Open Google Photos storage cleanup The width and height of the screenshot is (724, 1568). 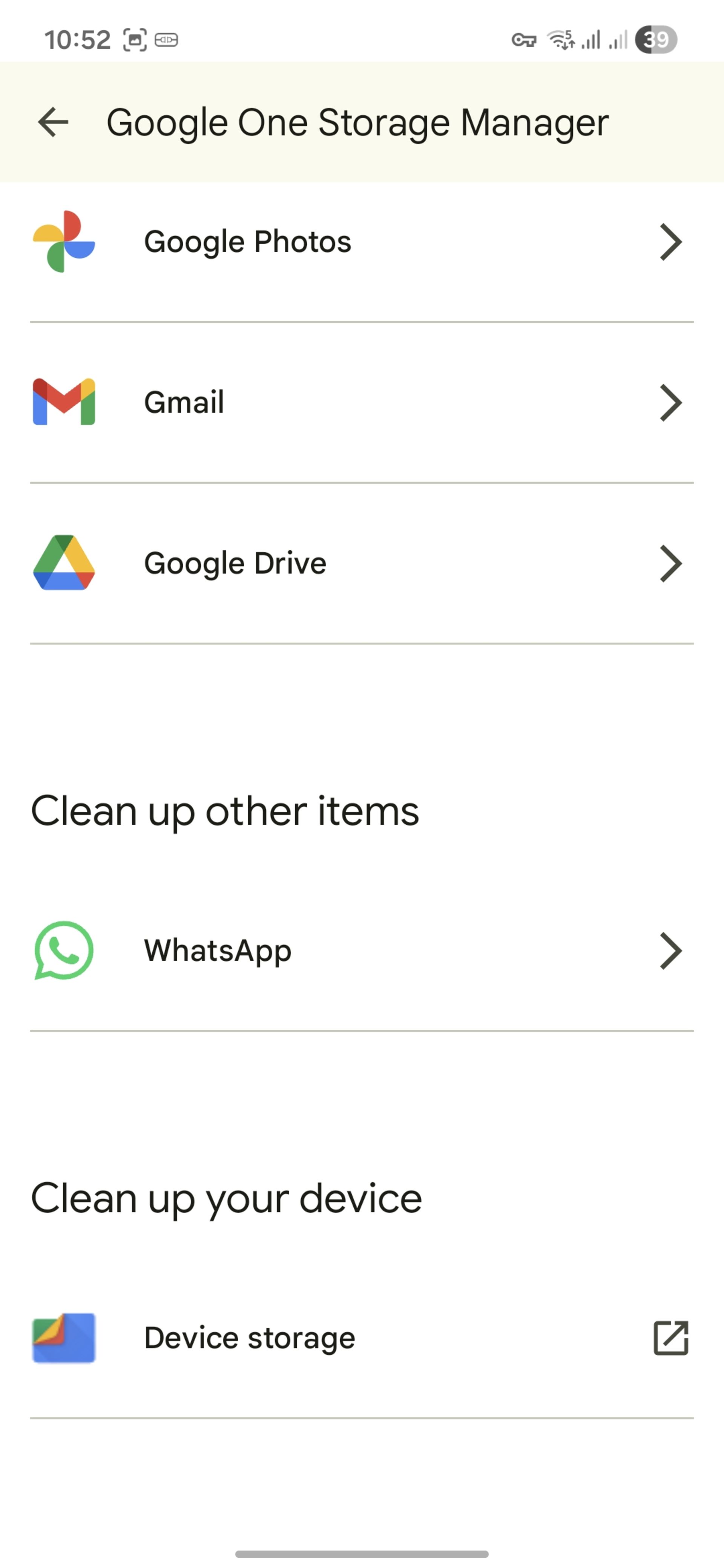362,242
